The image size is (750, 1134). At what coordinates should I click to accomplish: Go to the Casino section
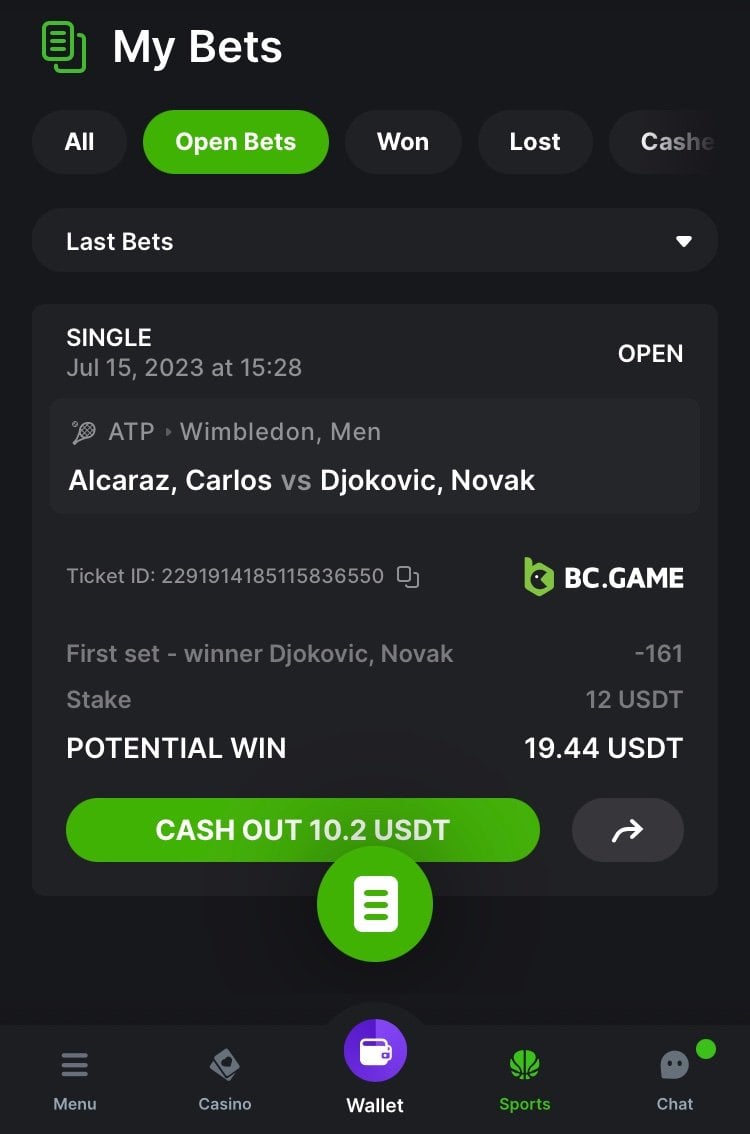pos(225,1080)
